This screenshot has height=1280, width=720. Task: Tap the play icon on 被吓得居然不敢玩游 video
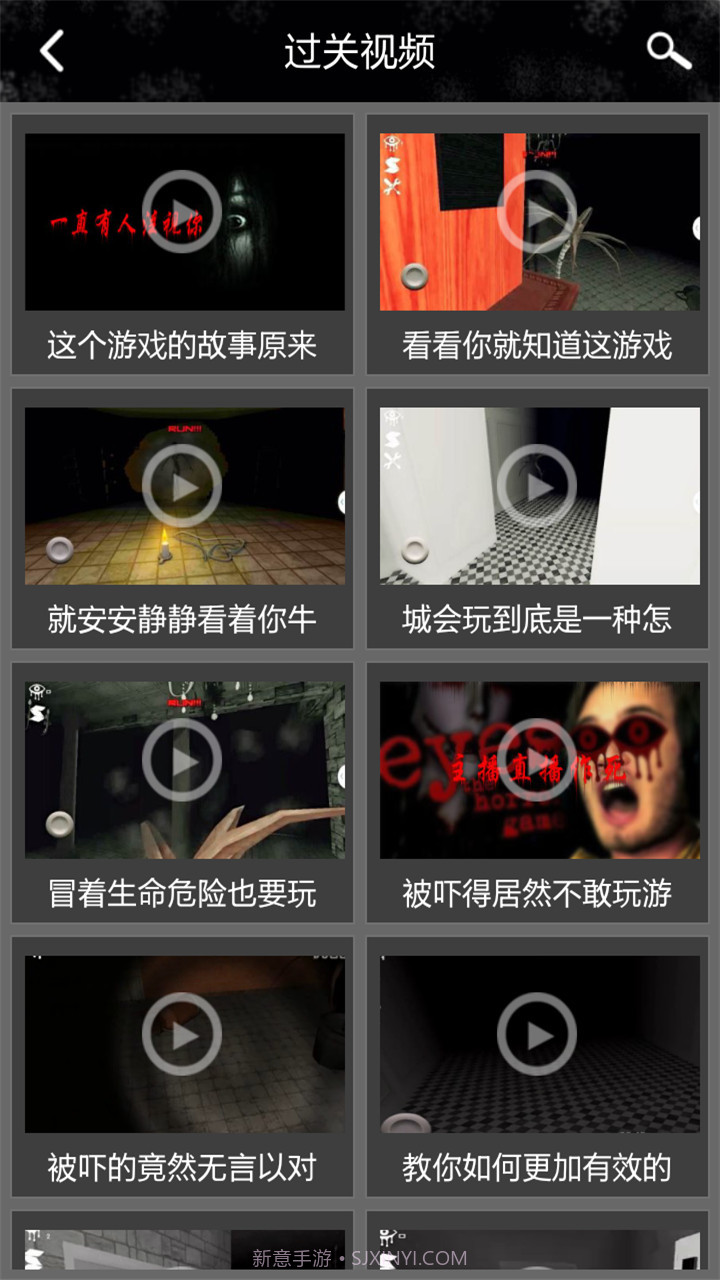(538, 760)
